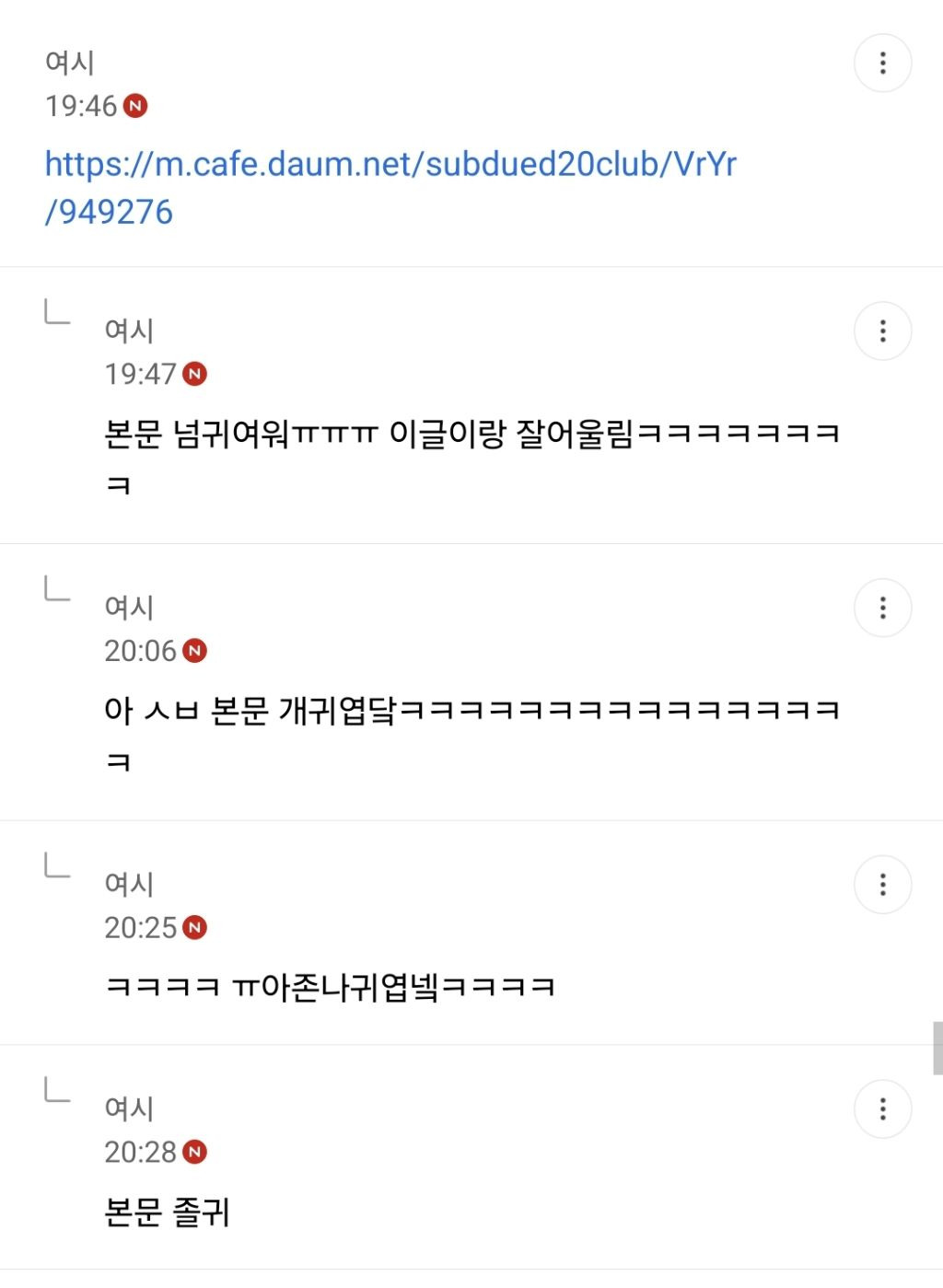Open the m.cafe.daum.net link in the 19:46 comment
The height and width of the screenshot is (1288, 943).
(390, 165)
